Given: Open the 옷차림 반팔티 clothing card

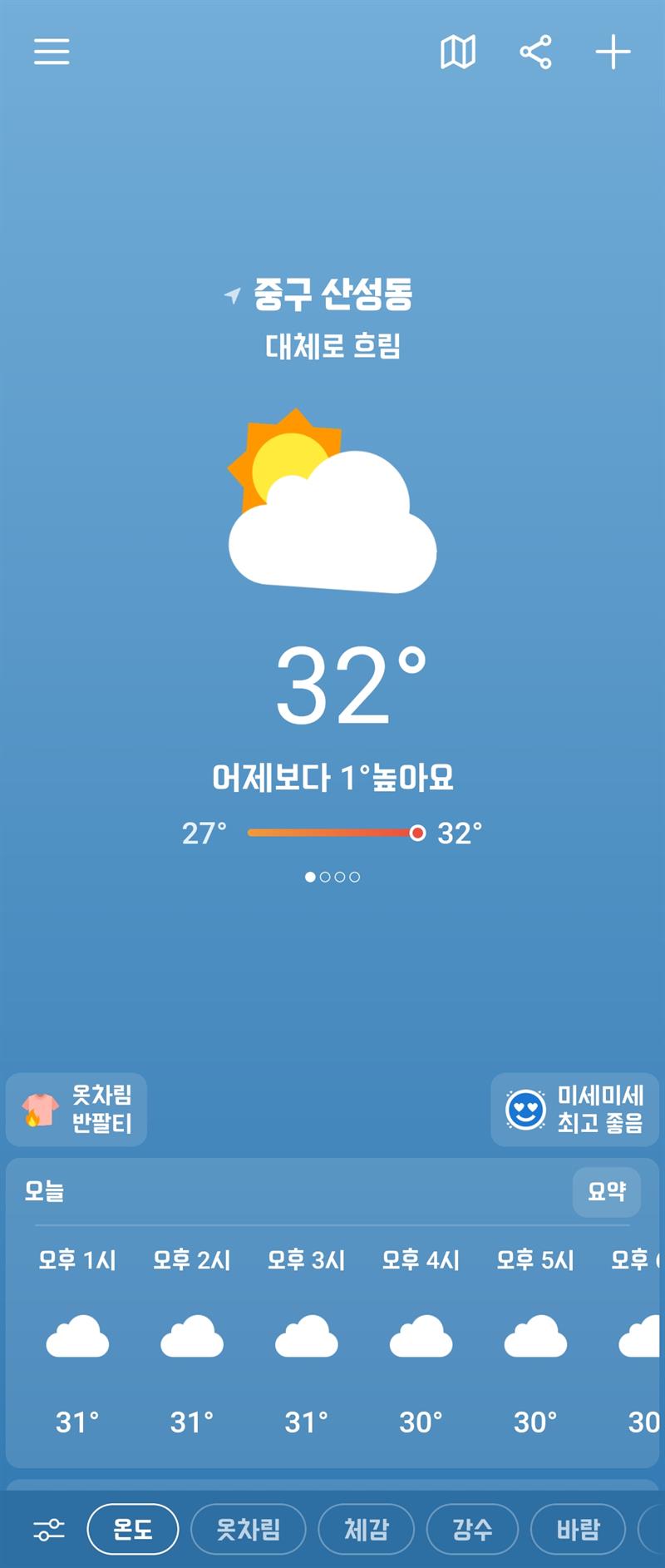Looking at the screenshot, I should (x=76, y=1109).
